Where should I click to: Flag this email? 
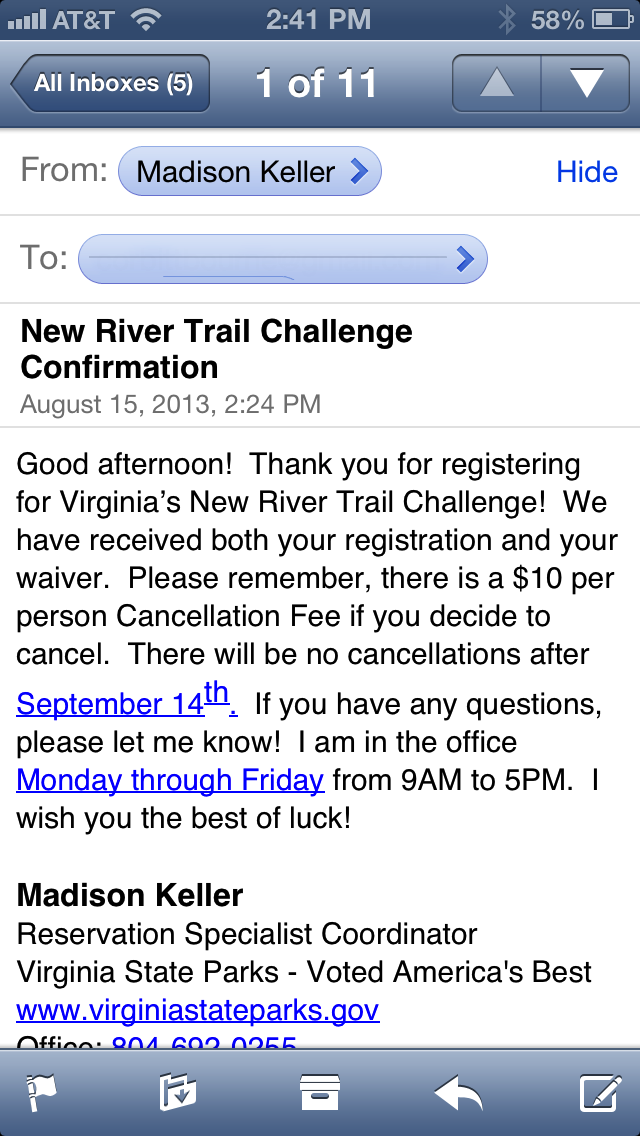coord(40,1094)
